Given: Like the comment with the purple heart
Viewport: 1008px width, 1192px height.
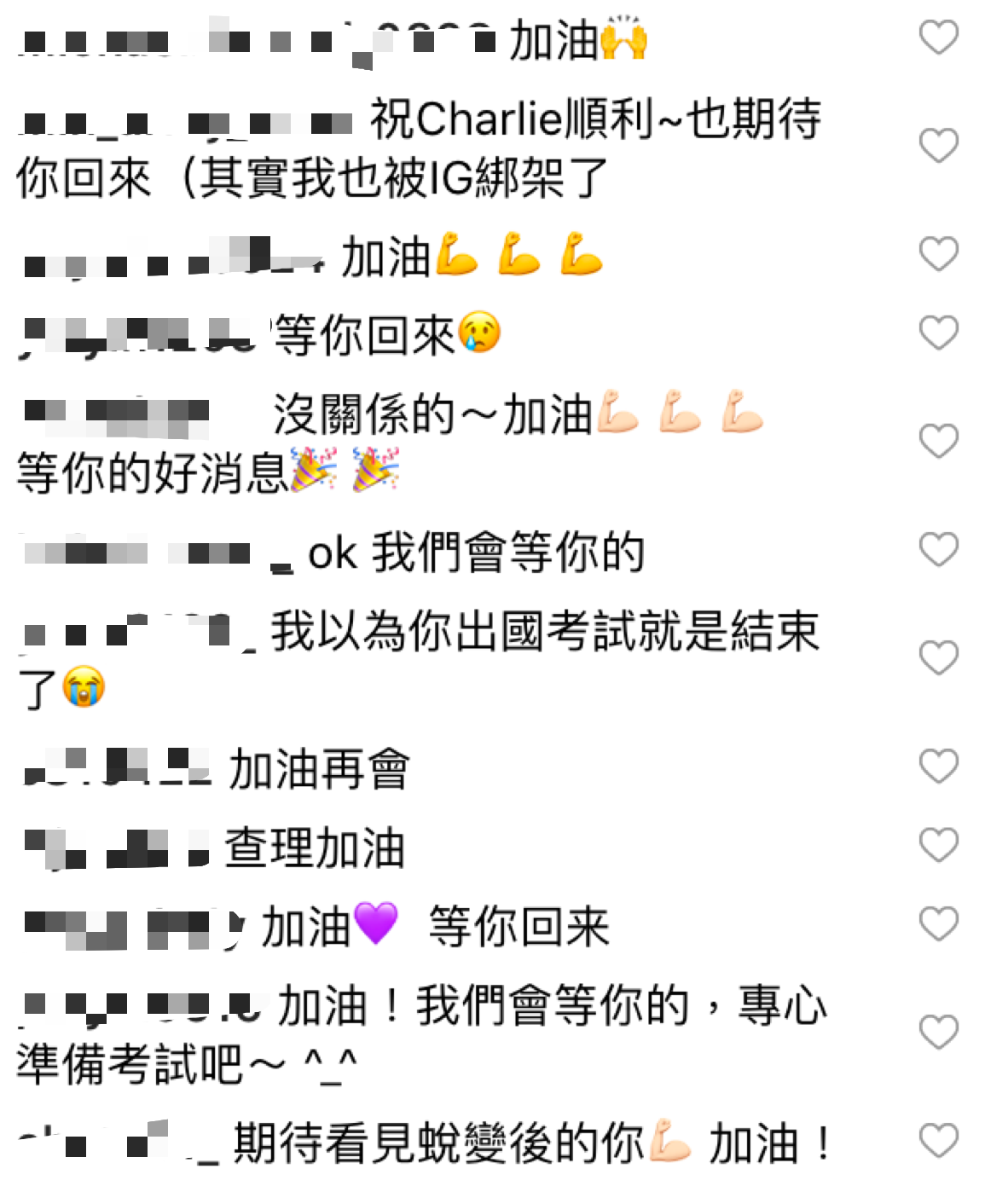Looking at the screenshot, I should tap(938, 924).
